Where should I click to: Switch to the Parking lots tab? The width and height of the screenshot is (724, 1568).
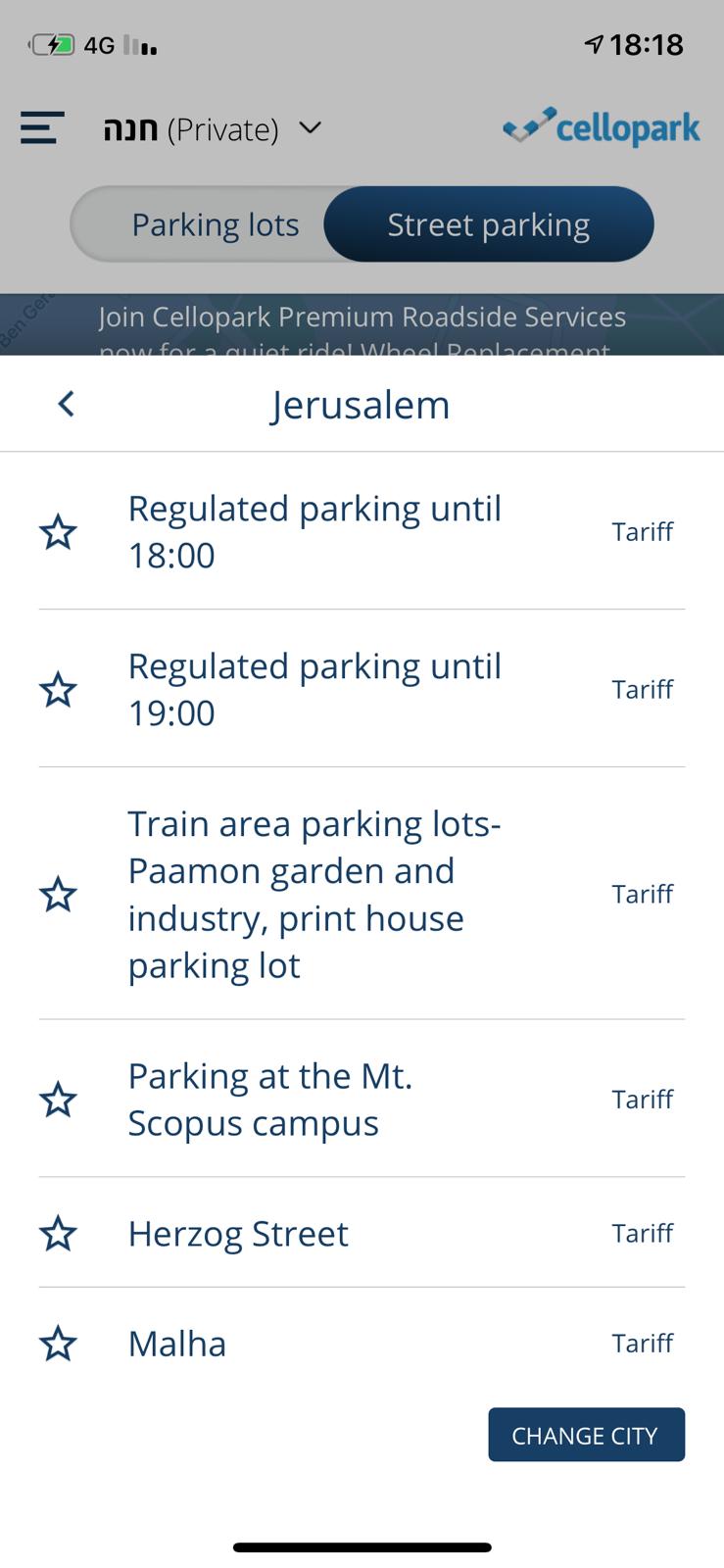[x=216, y=225]
